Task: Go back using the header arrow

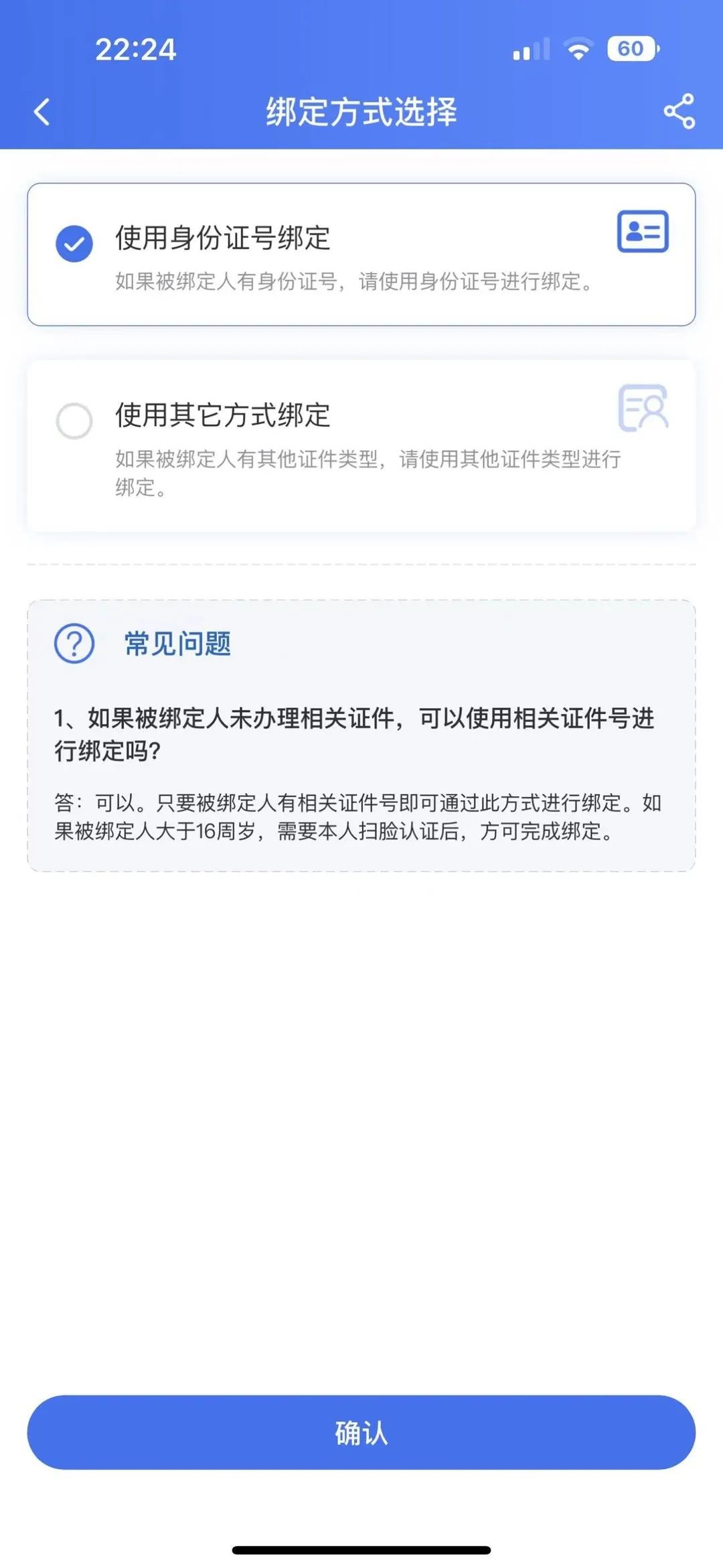Action: [42, 112]
